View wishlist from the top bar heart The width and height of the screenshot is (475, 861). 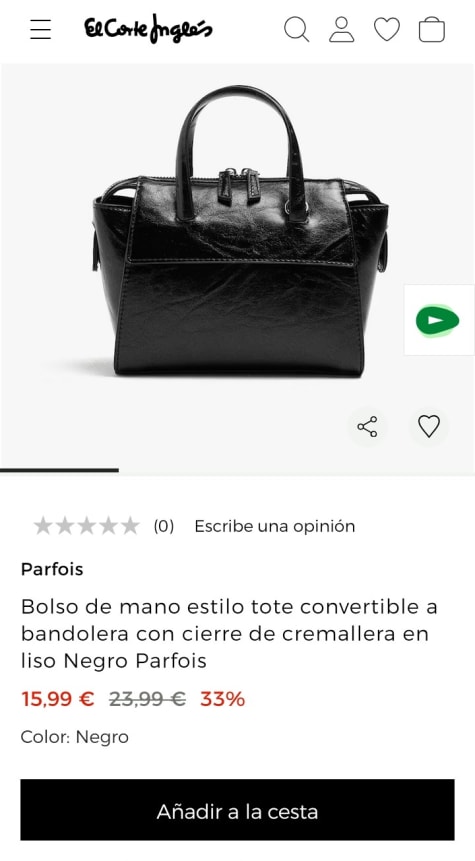pos(387,29)
